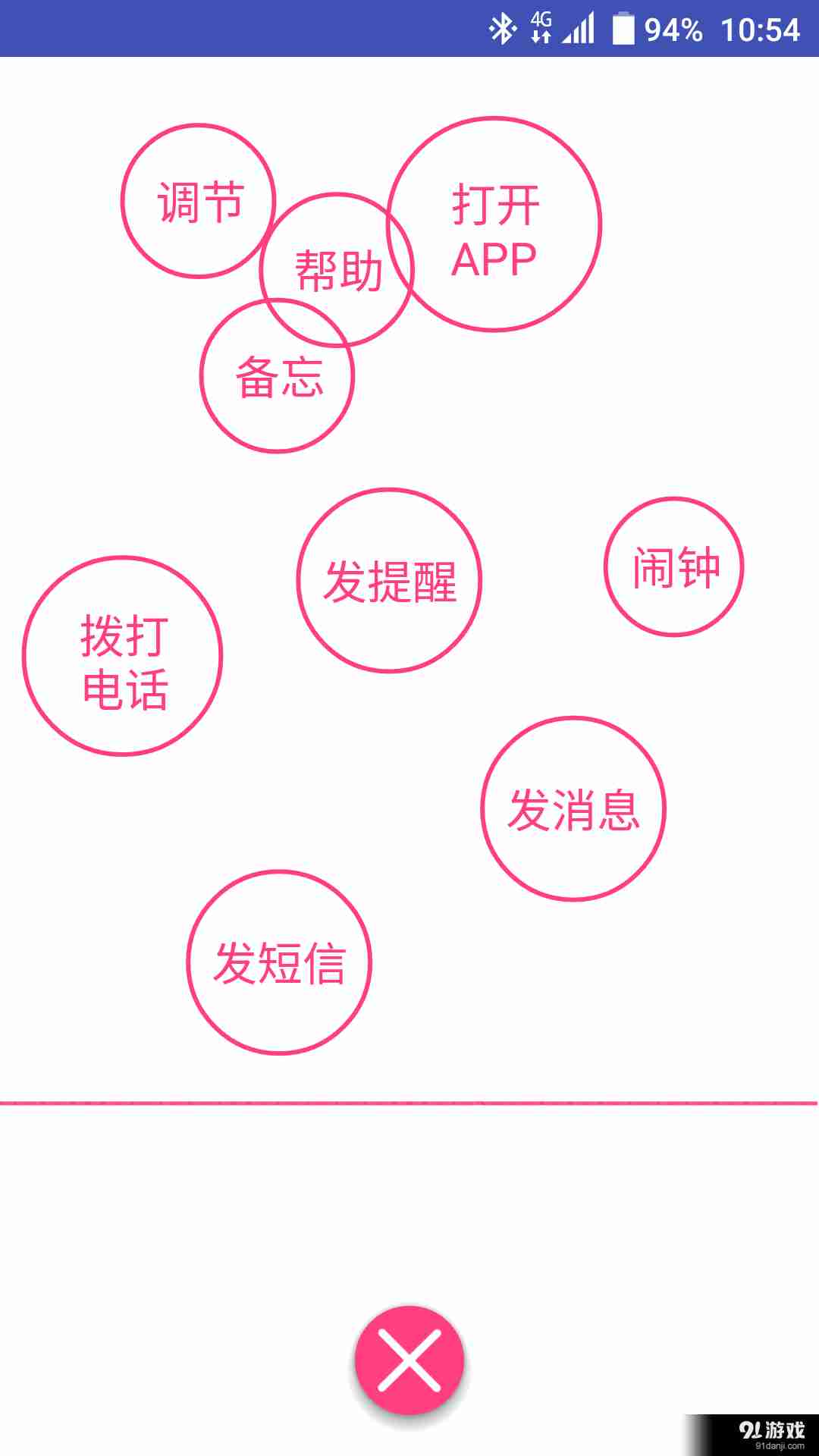Choose the 拨打电话 bubble

point(123,657)
